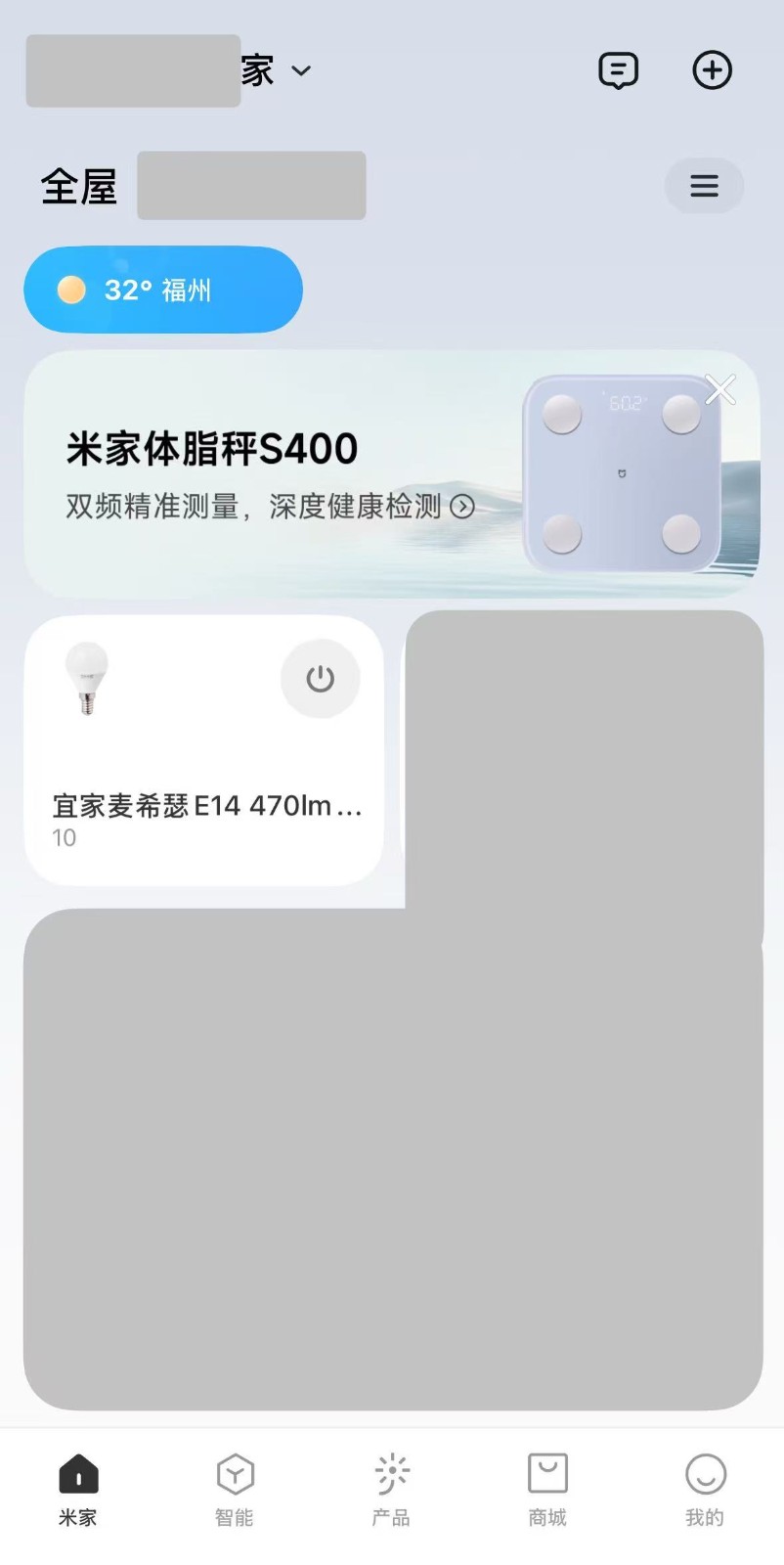784x1565 pixels.
Task: Go to the 商城 tab
Action: coord(547,1490)
